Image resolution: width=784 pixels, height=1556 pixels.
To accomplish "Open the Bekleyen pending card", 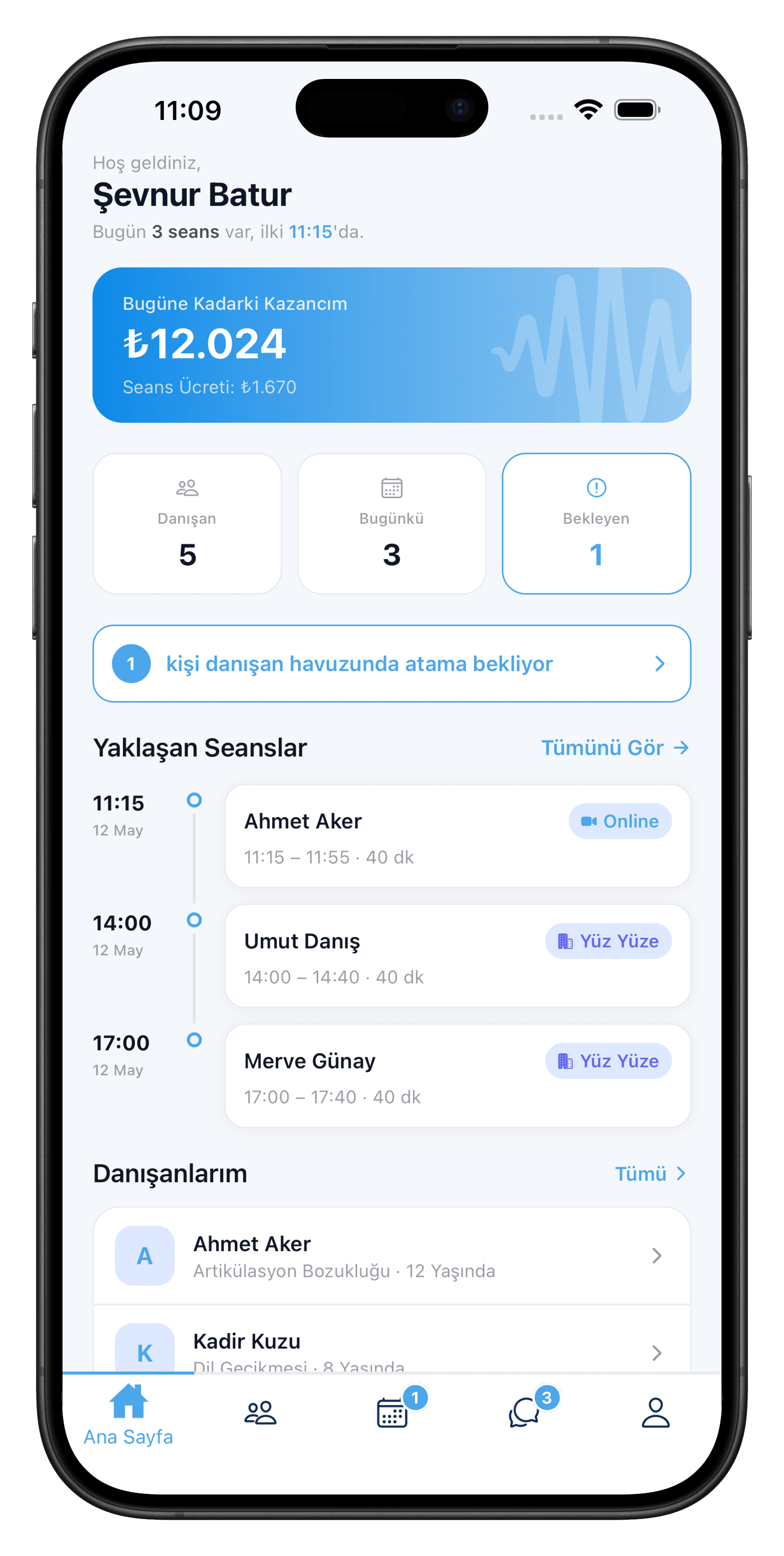I will click(596, 524).
